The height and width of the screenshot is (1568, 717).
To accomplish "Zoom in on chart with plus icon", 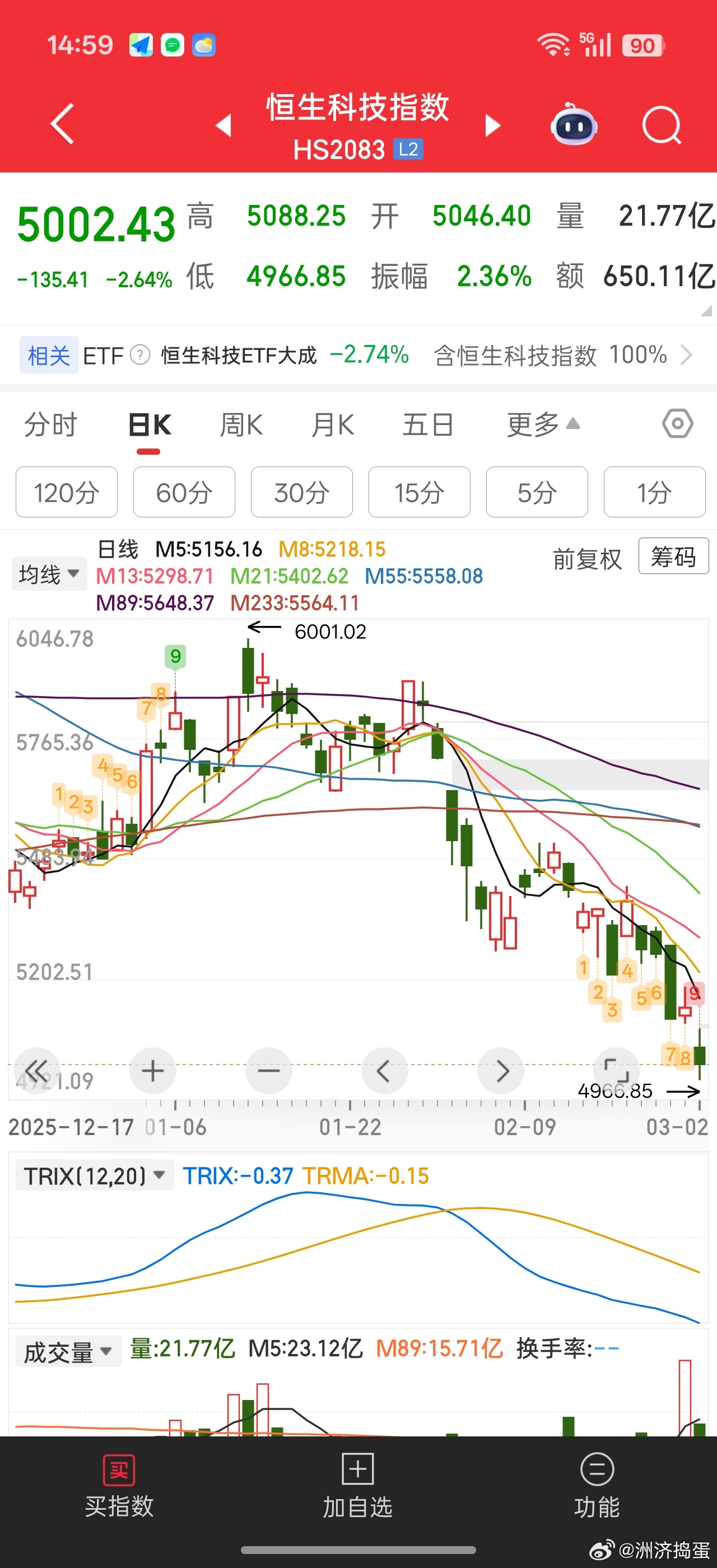I will click(x=152, y=1070).
